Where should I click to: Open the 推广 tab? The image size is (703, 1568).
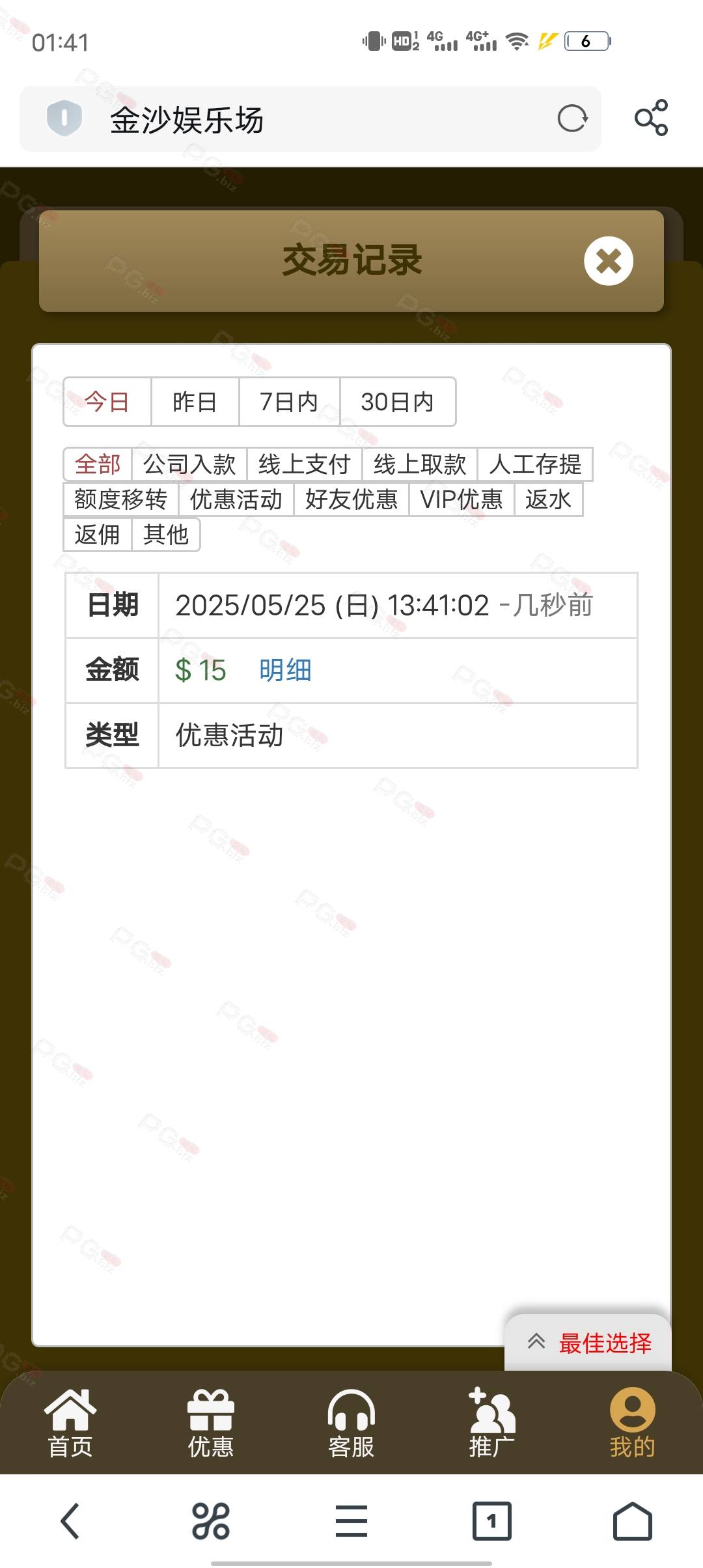pos(492,1423)
